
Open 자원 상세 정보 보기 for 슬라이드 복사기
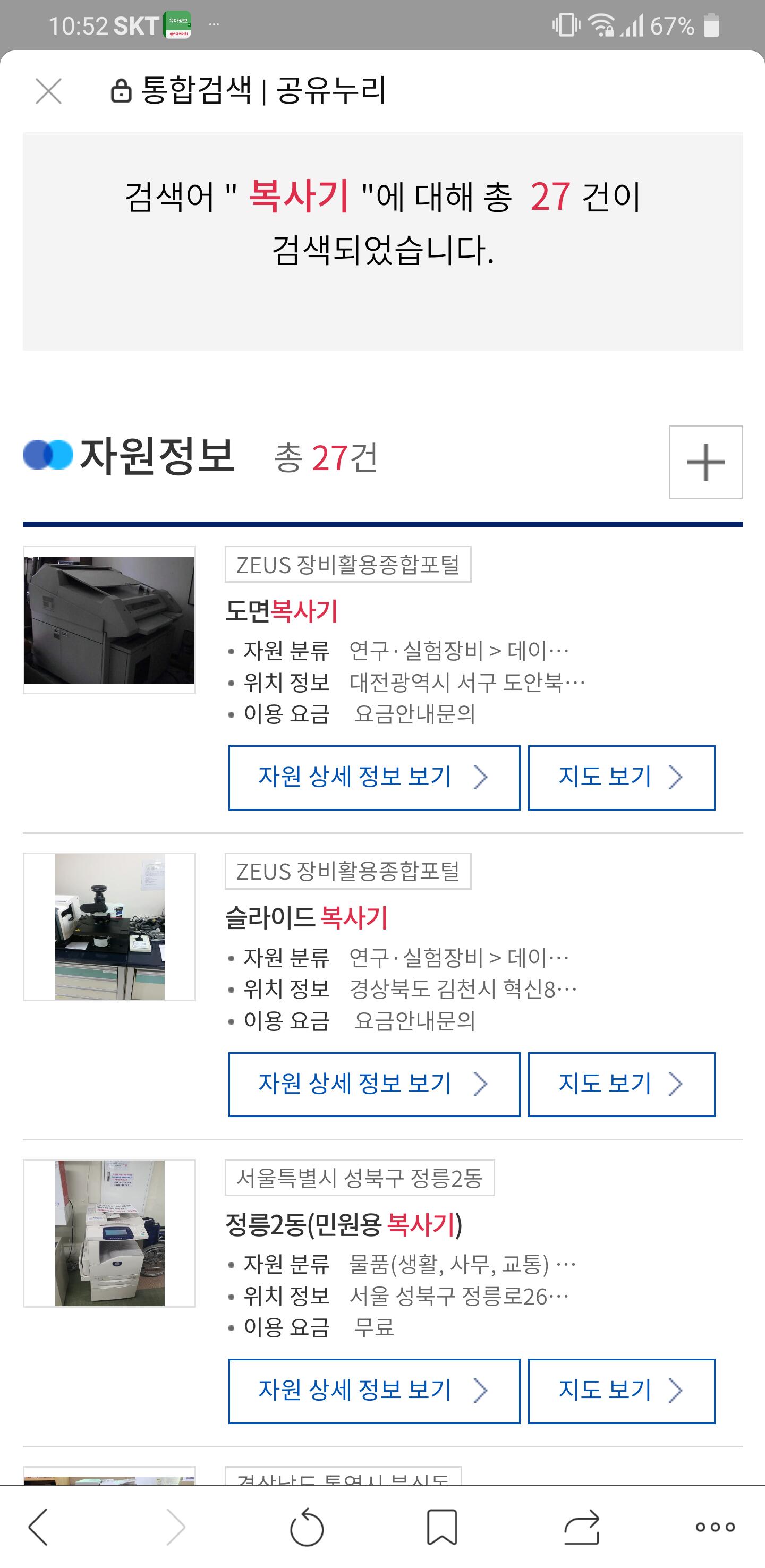point(373,1084)
